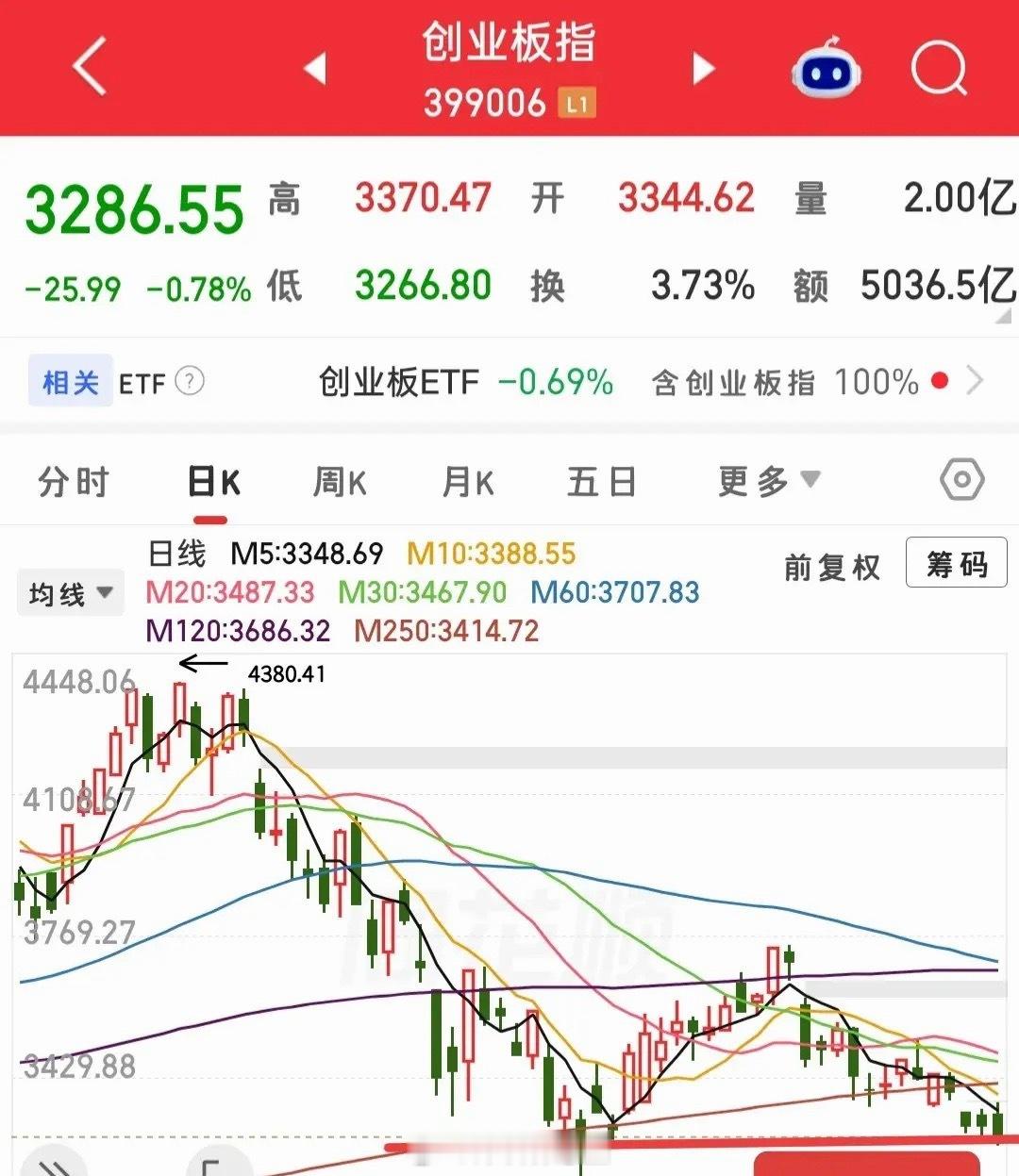The width and height of the screenshot is (1019, 1176).
Task: Change the 前复权 adjustment option
Action: click(832, 567)
